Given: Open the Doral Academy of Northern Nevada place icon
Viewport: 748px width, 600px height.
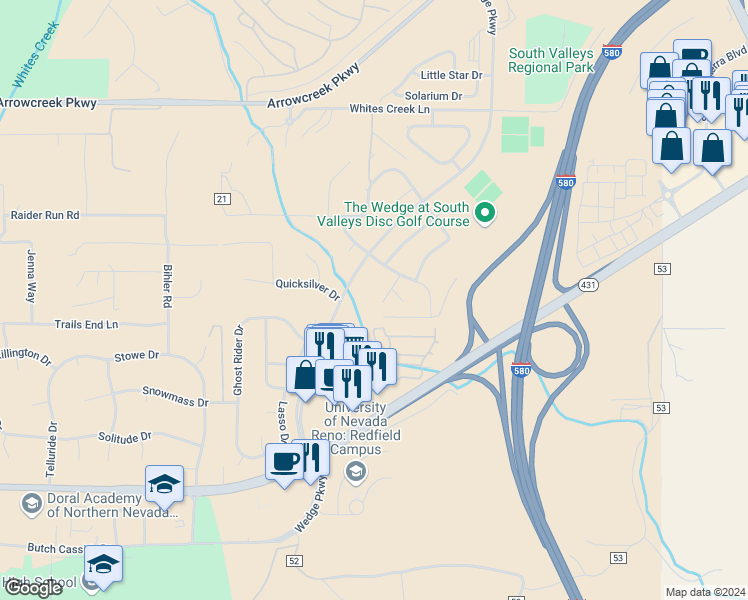Looking at the screenshot, I should [31, 504].
